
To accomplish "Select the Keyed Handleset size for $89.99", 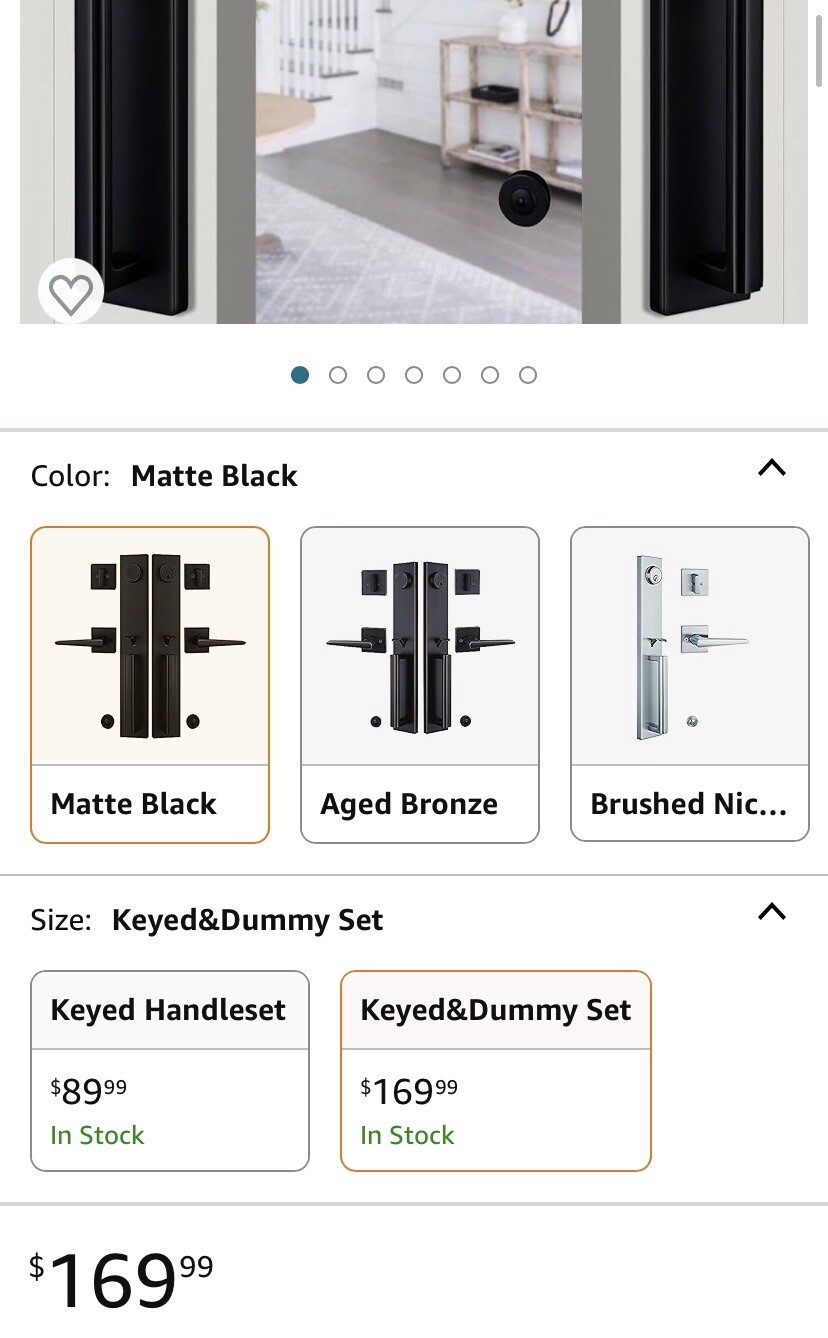I will coord(170,1071).
